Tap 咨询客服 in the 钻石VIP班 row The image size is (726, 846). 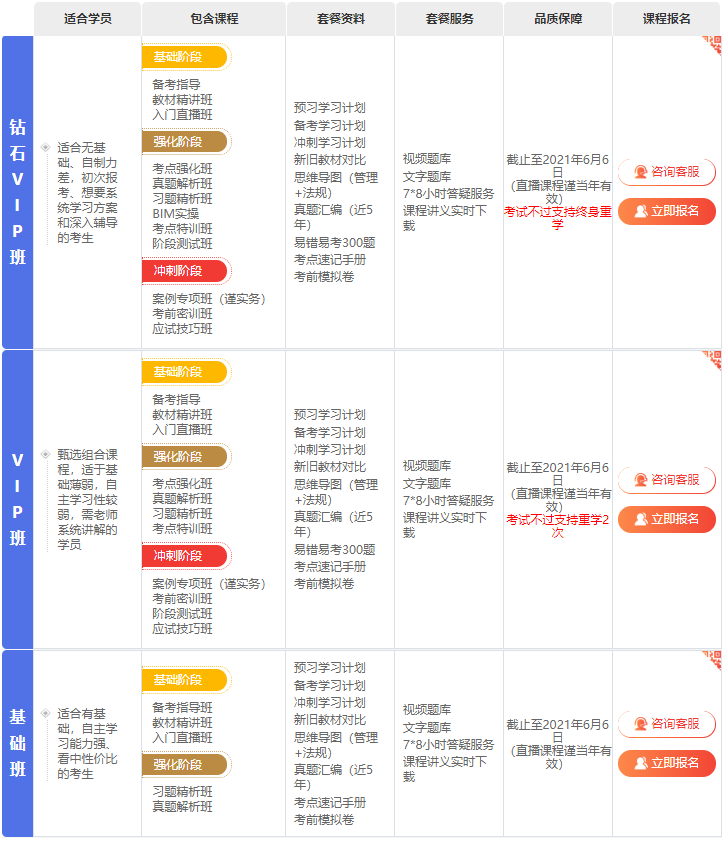(666, 172)
